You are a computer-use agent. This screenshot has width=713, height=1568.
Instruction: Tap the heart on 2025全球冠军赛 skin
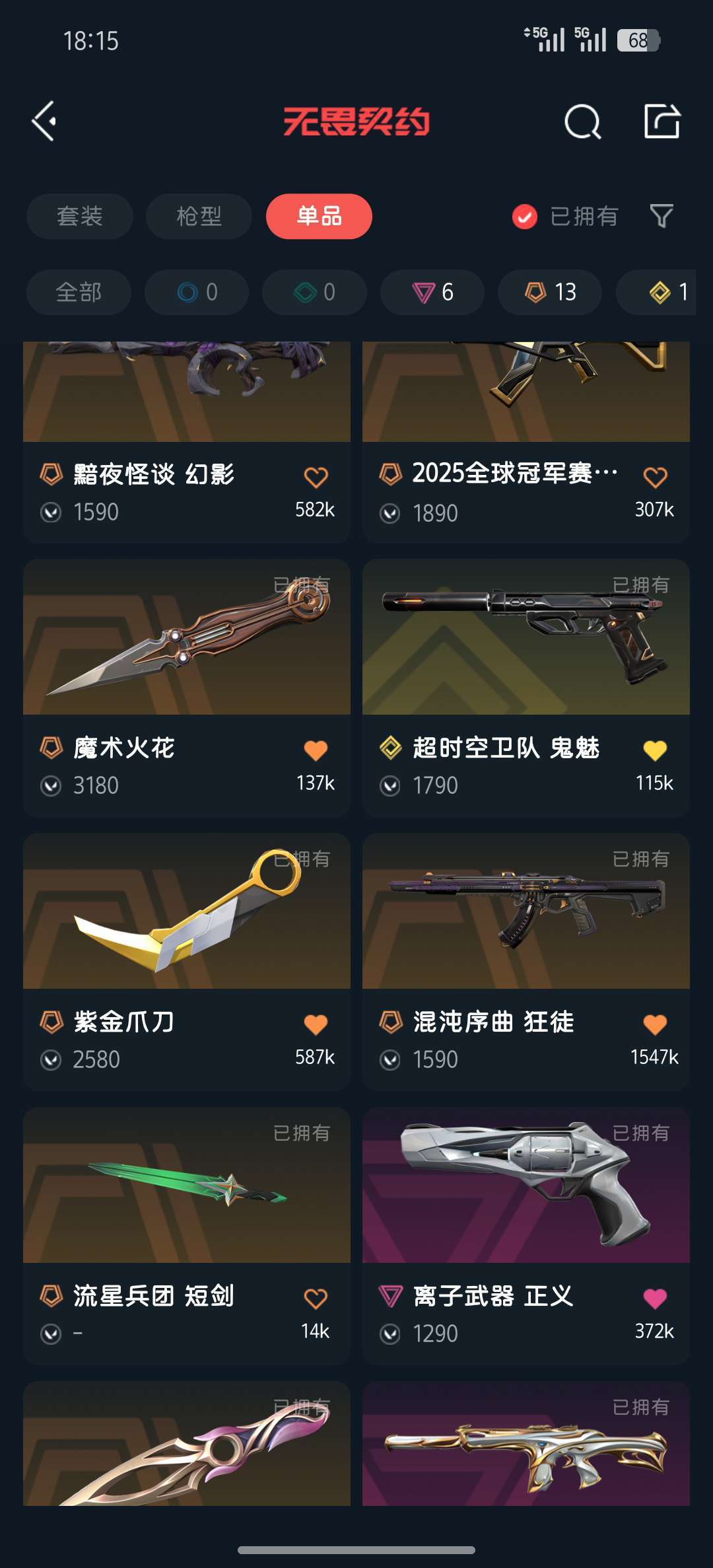click(x=655, y=477)
